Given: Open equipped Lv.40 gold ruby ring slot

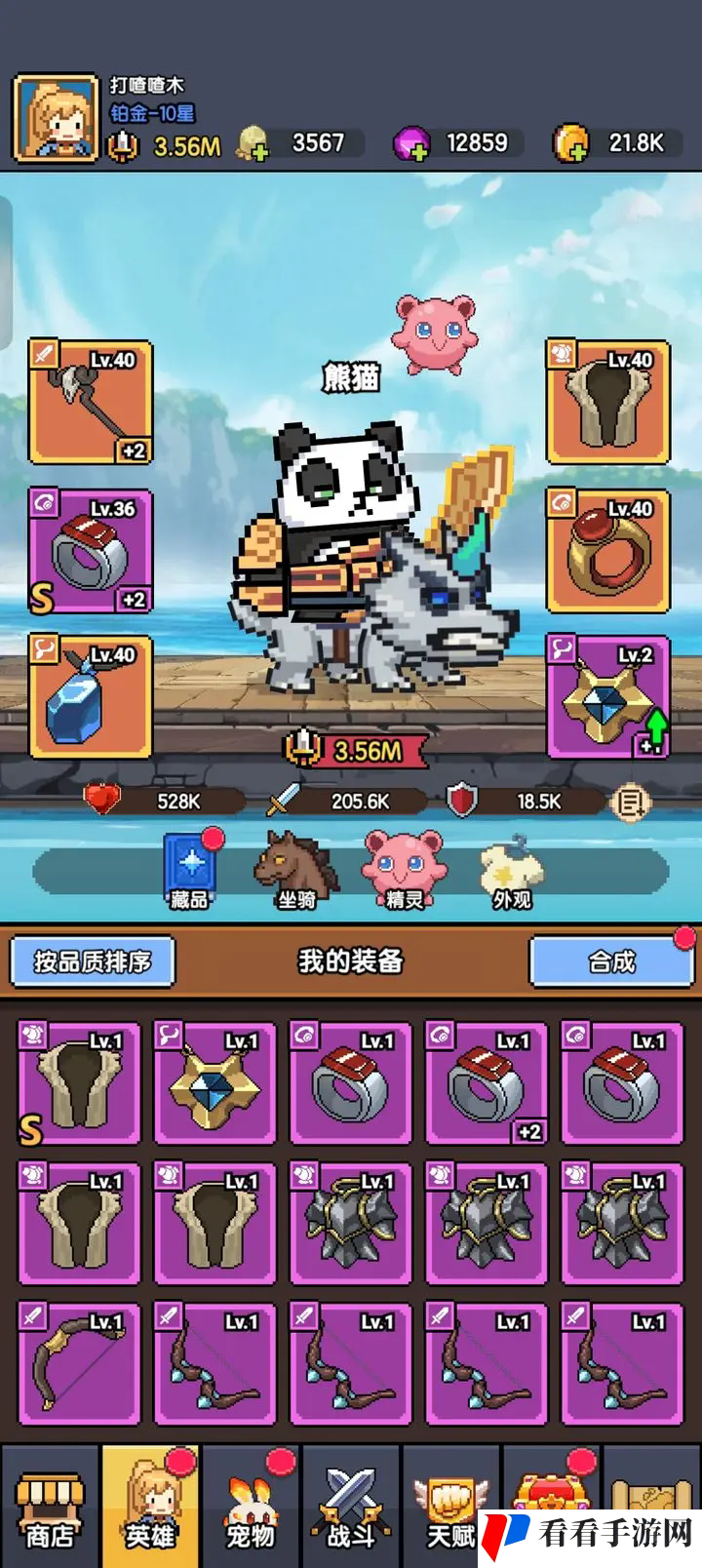Looking at the screenshot, I should [x=608, y=551].
